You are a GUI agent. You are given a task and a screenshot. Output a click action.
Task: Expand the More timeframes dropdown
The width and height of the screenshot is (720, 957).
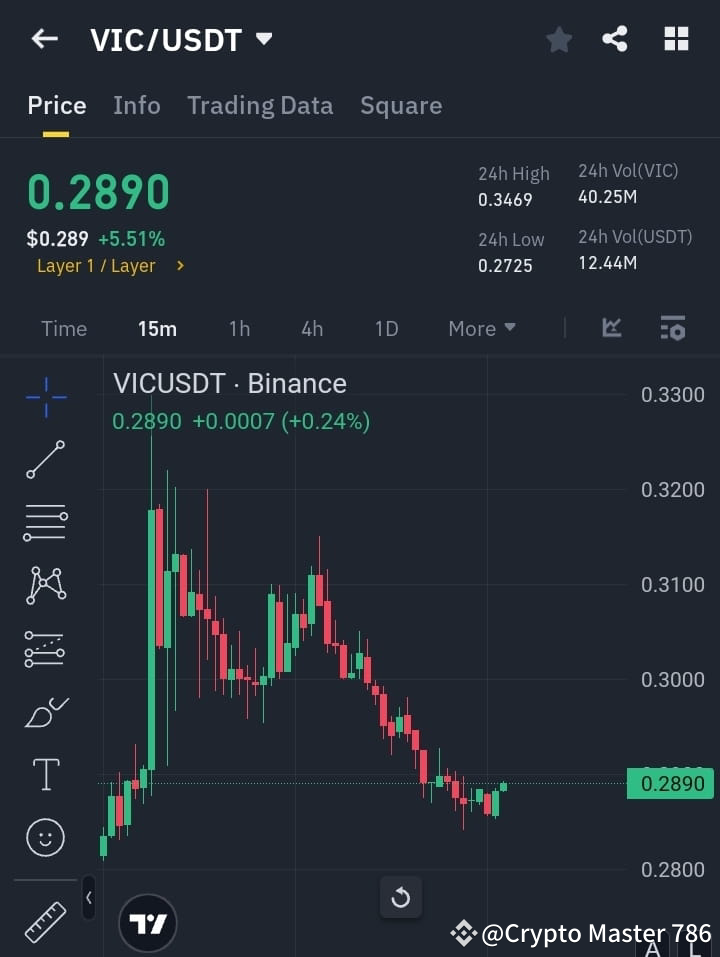[x=481, y=328]
